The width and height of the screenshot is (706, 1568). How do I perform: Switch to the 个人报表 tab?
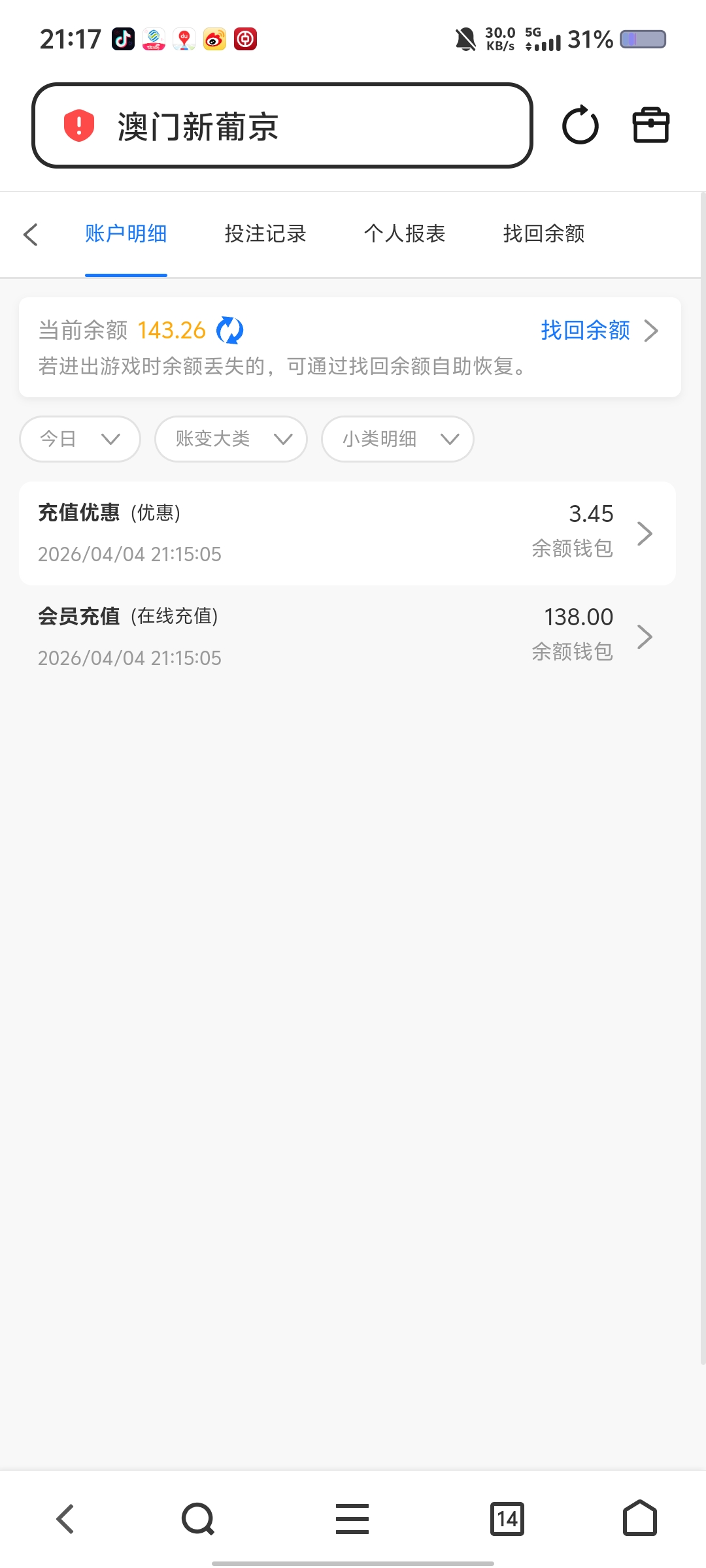pos(404,233)
